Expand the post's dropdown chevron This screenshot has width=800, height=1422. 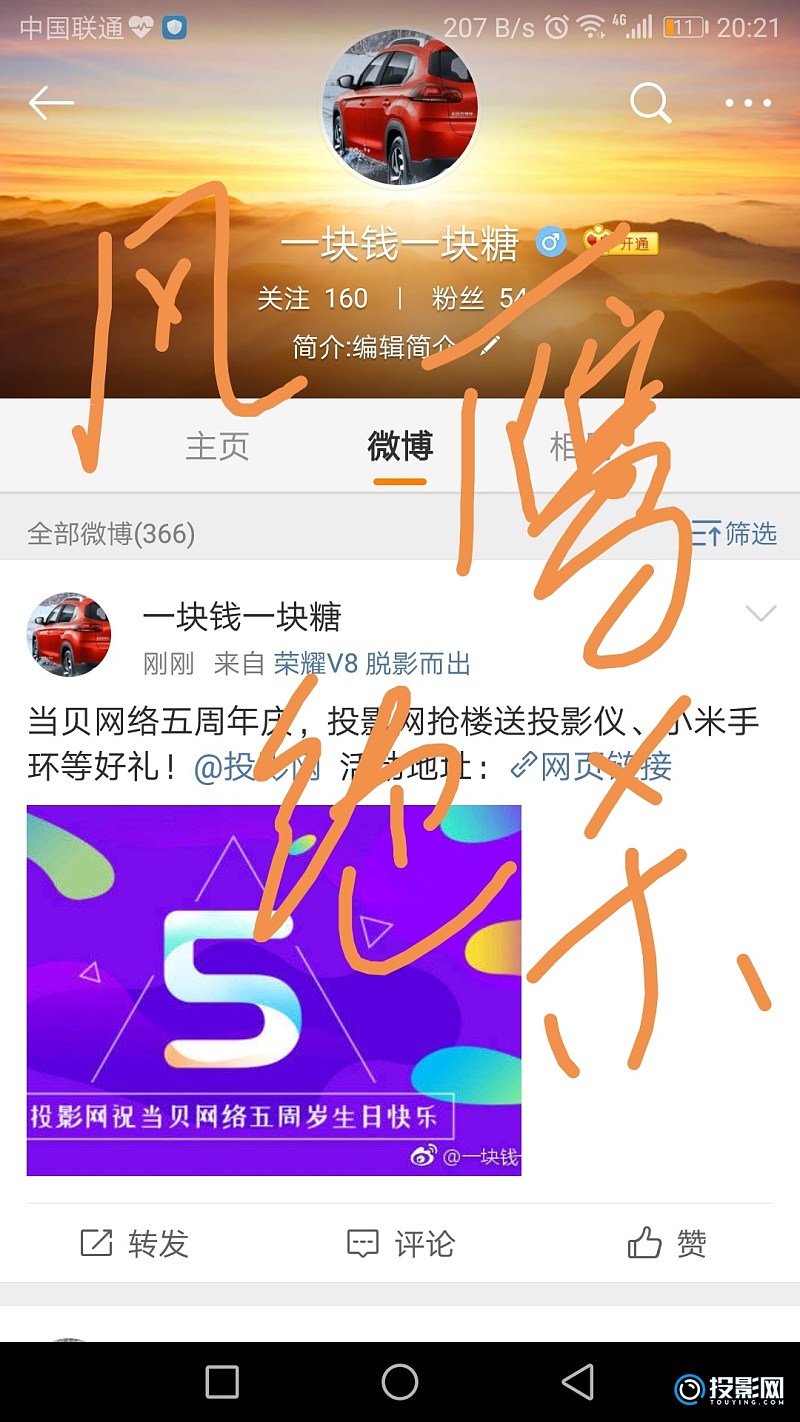[761, 614]
